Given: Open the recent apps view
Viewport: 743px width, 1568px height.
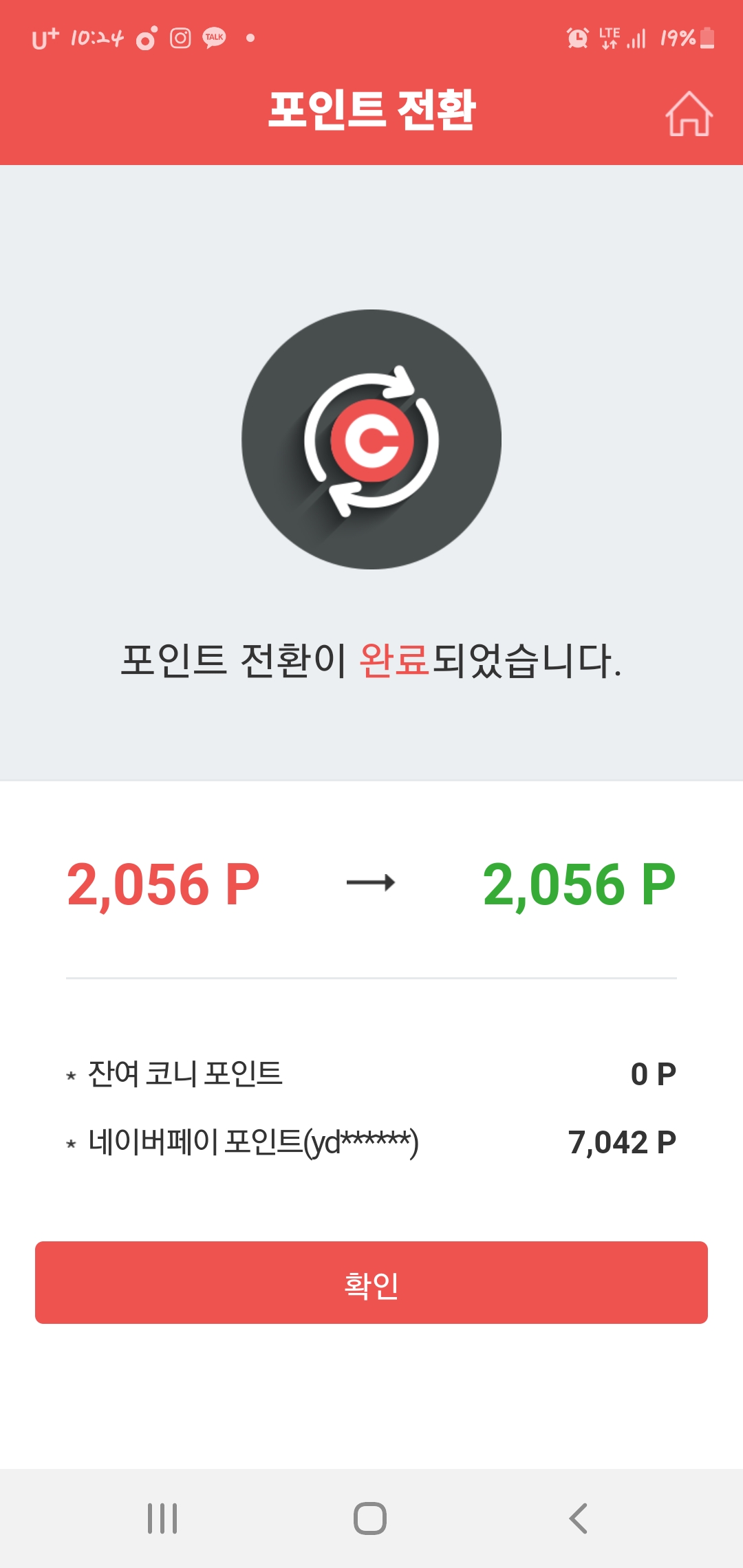Looking at the screenshot, I should click(x=162, y=1518).
